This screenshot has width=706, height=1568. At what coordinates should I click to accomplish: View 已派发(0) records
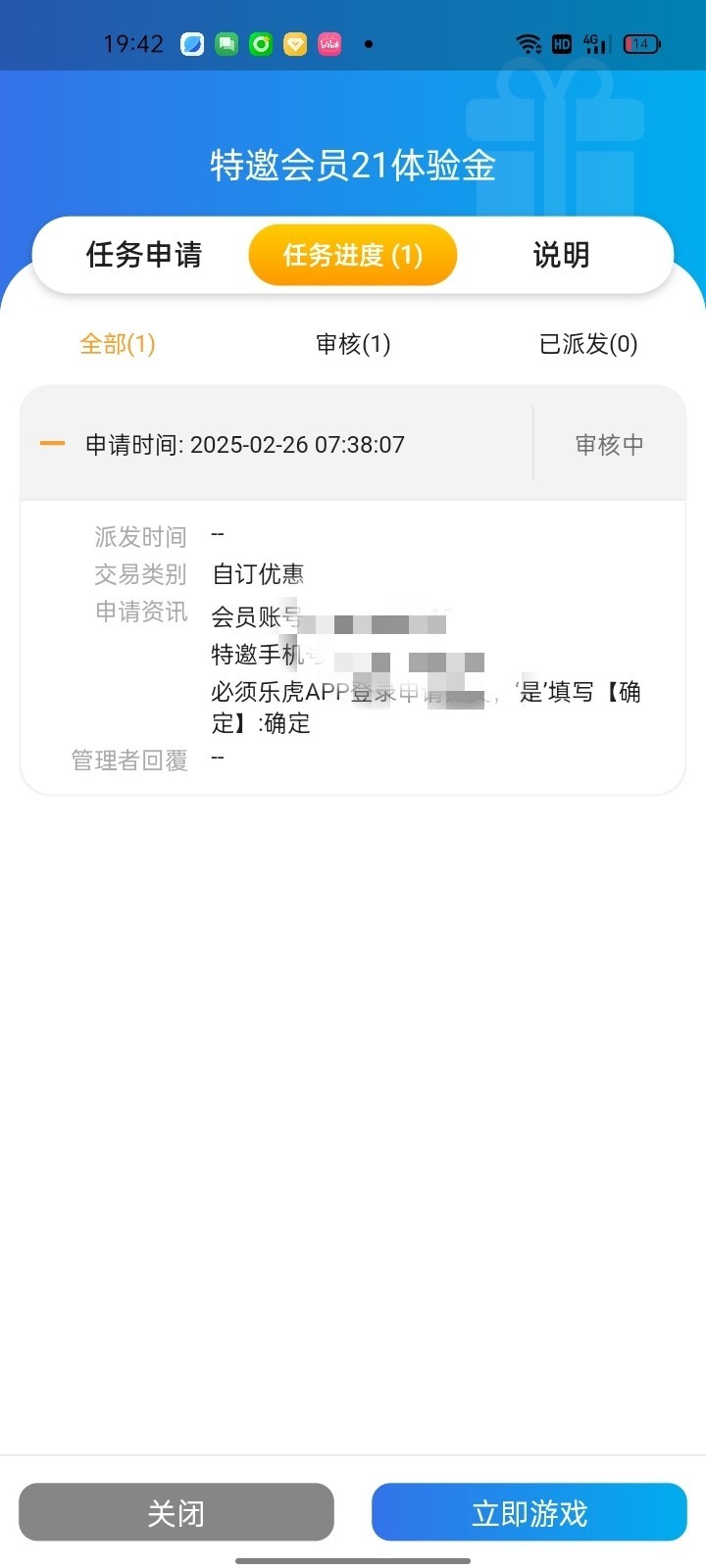point(588,344)
